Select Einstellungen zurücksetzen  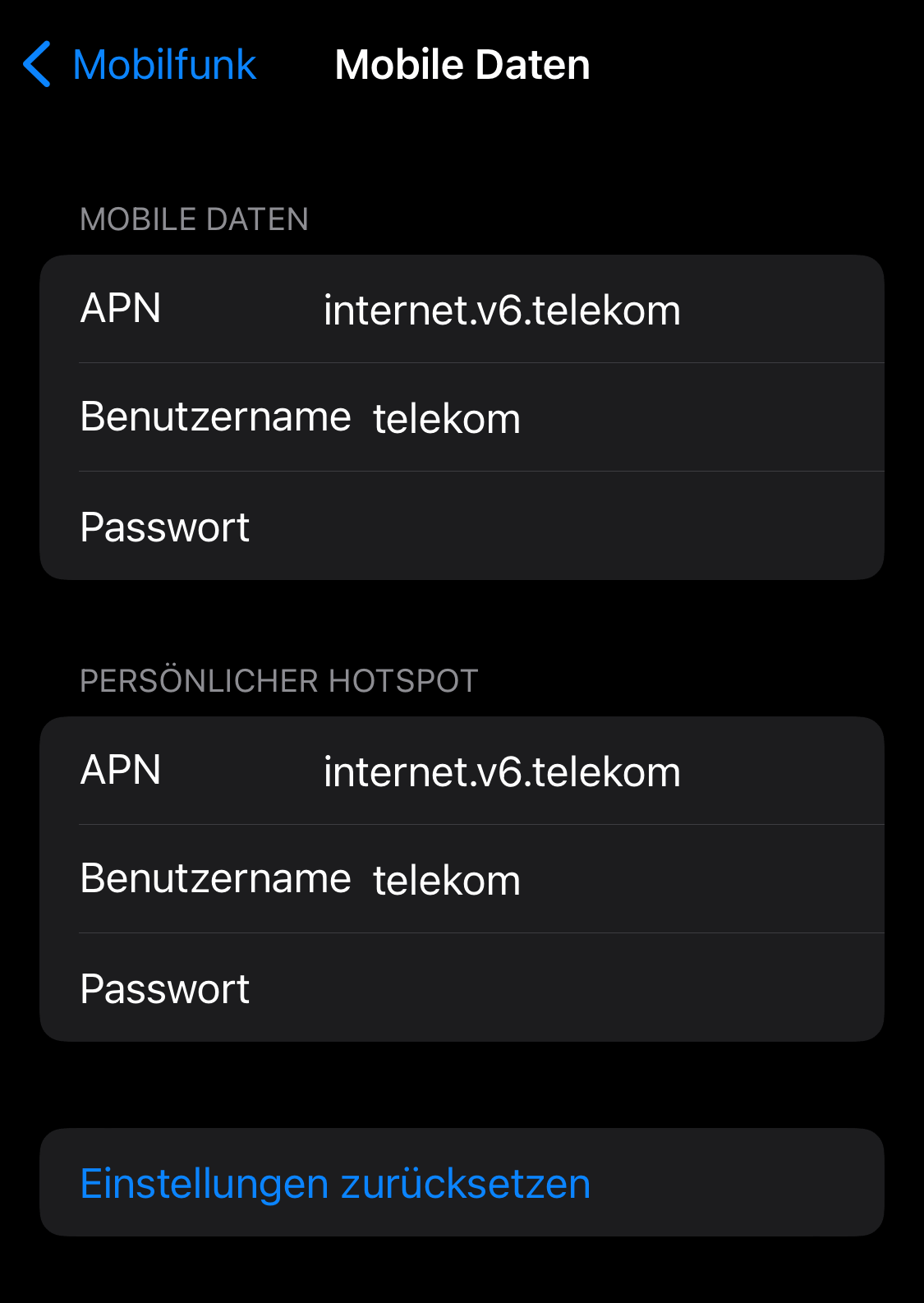tap(335, 1183)
